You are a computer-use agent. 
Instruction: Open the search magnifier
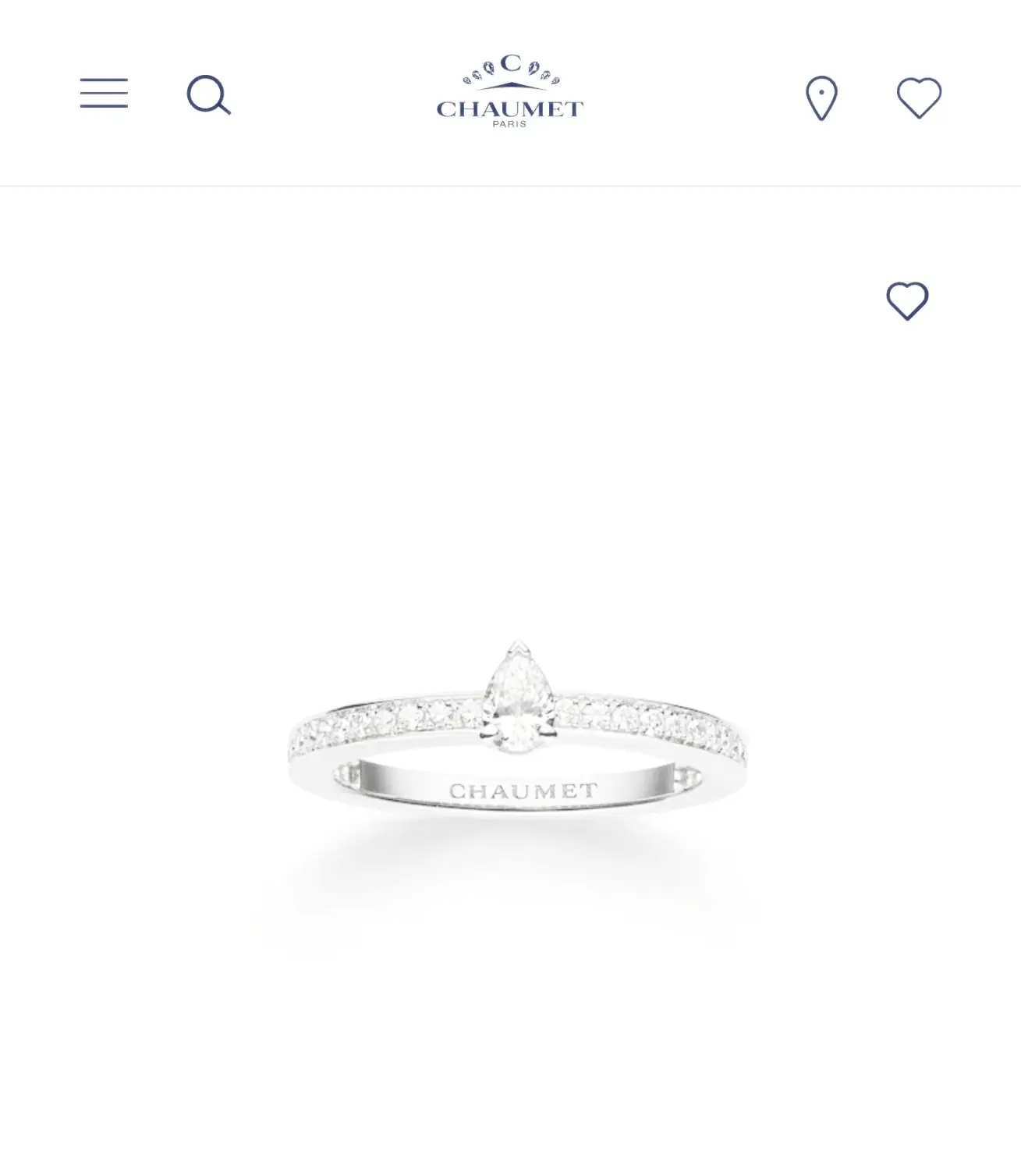tap(208, 95)
